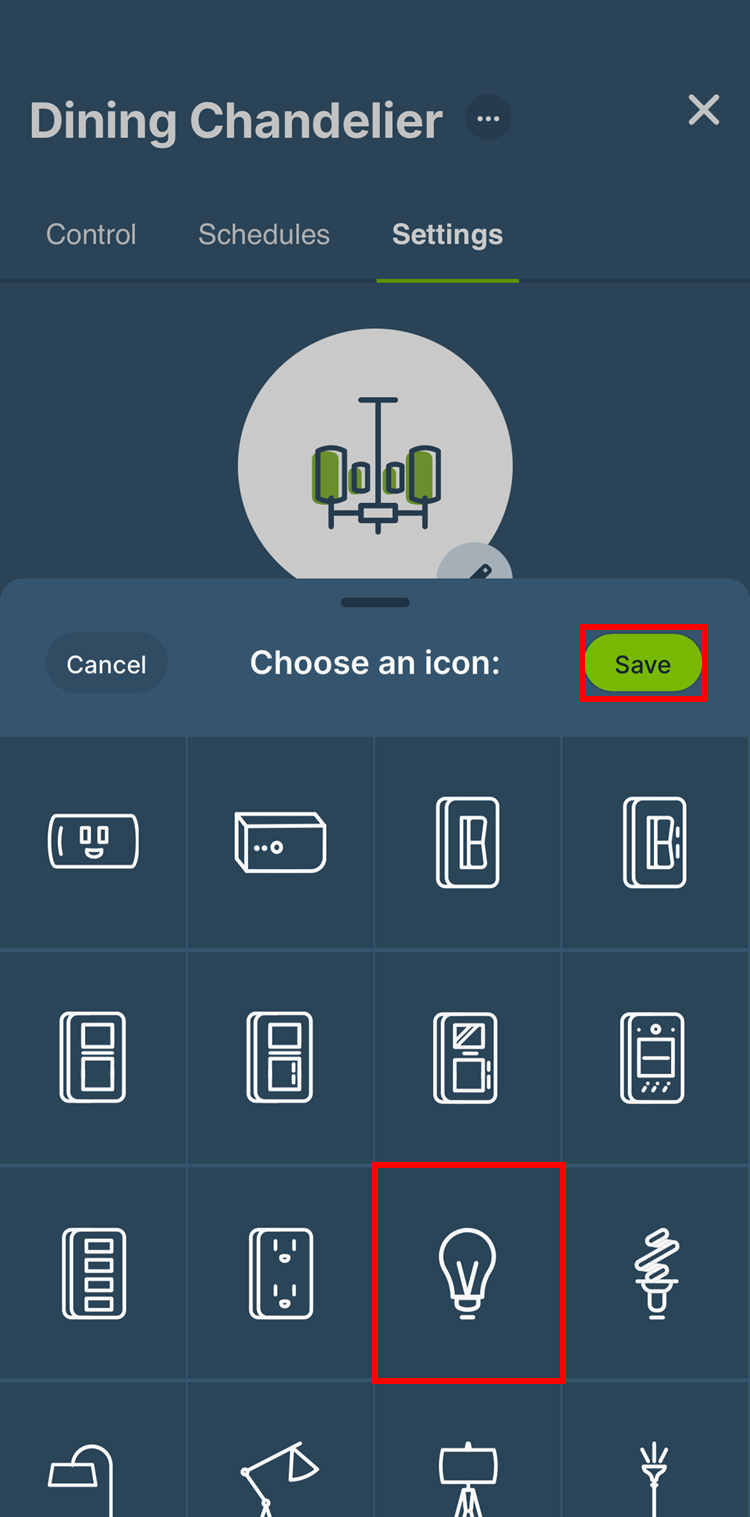
Task: Tap the sheet drag handle
Action: (x=375, y=603)
